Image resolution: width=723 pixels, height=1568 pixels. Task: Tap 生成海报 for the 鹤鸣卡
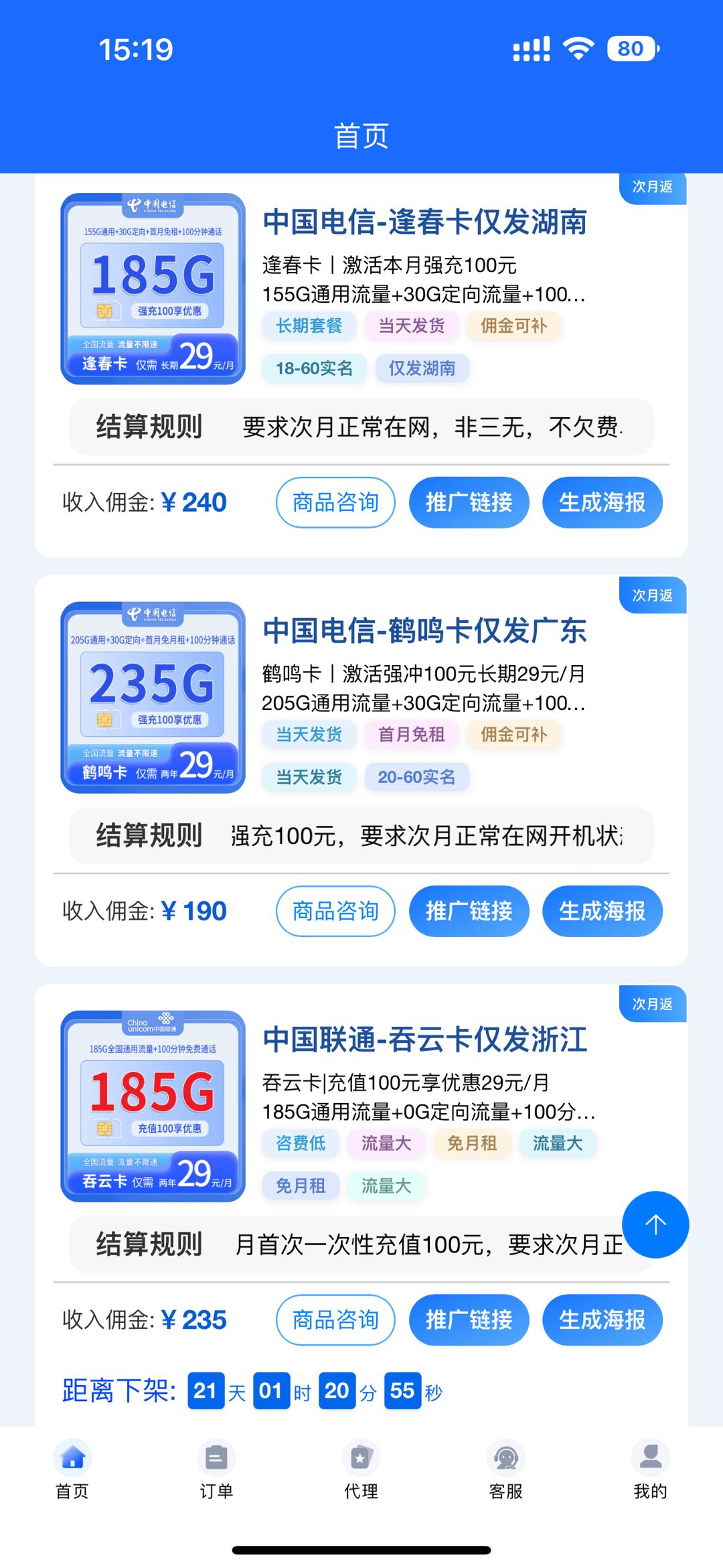coord(602,911)
